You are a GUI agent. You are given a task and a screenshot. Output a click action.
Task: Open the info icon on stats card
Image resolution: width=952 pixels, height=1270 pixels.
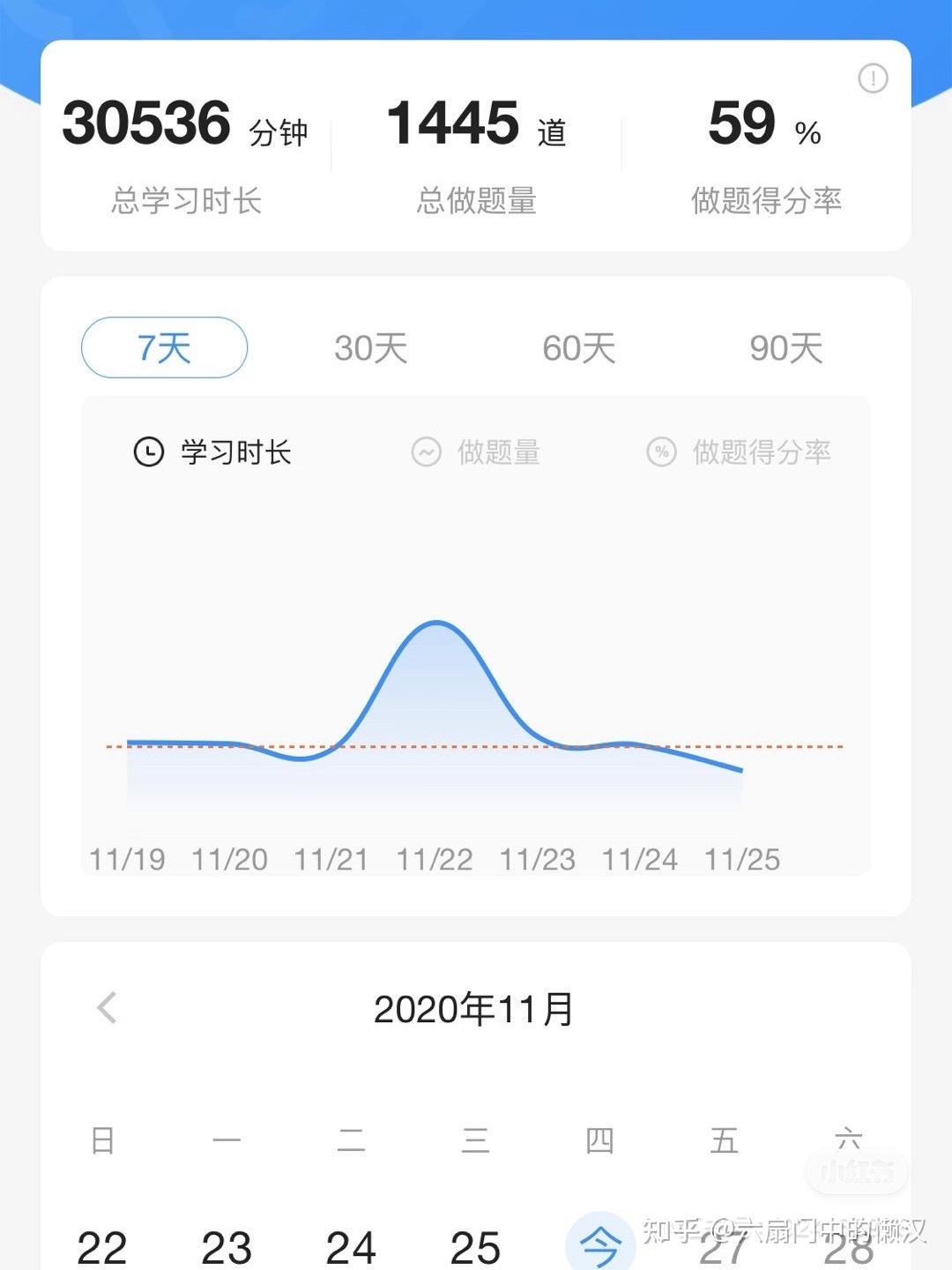(873, 78)
